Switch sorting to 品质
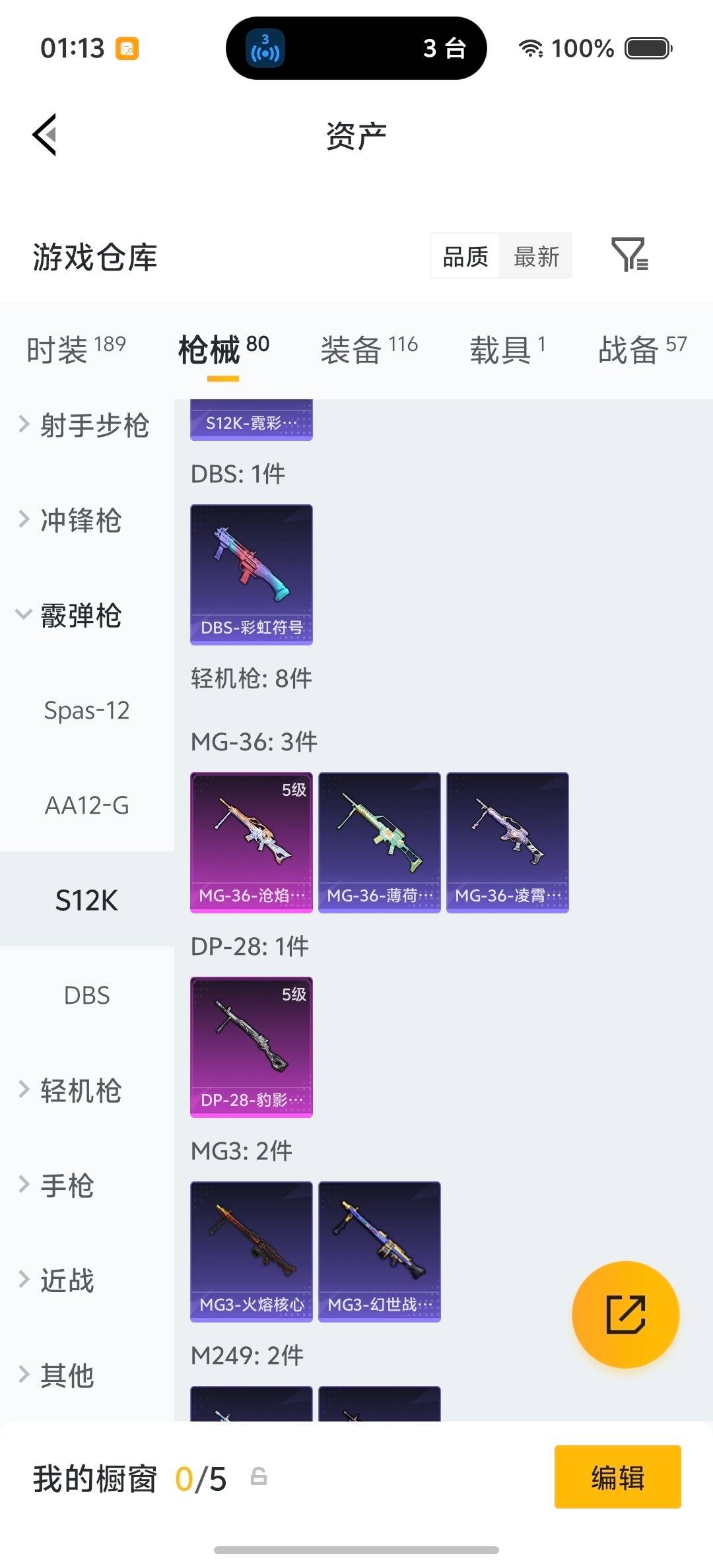 coord(464,256)
